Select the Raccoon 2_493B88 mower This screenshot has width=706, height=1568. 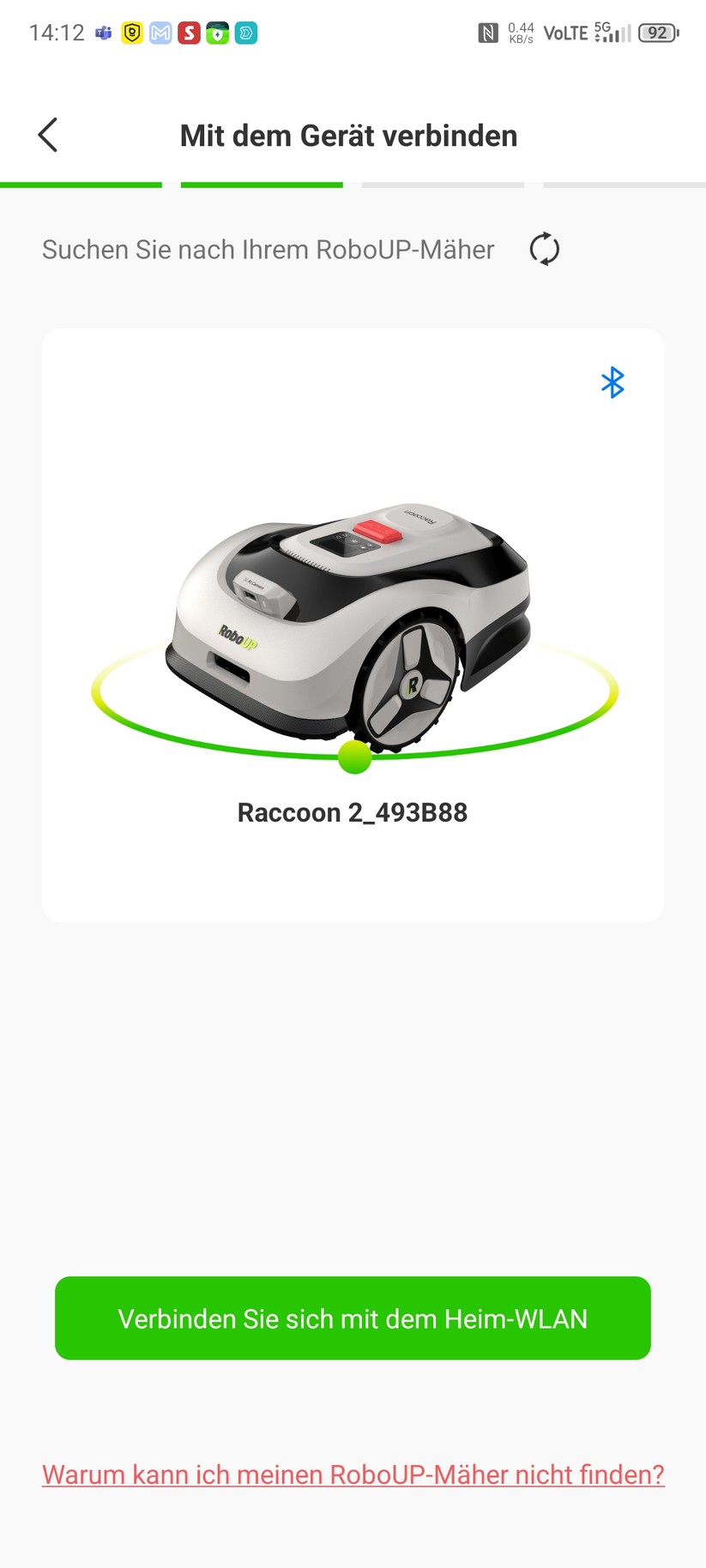(x=353, y=811)
